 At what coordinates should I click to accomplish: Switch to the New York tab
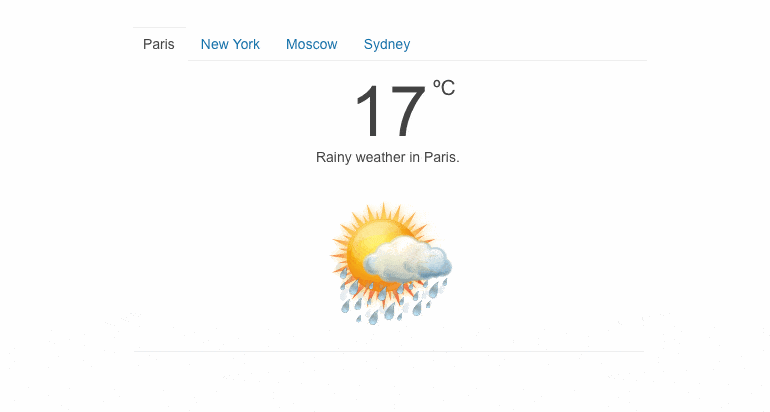pos(230,44)
